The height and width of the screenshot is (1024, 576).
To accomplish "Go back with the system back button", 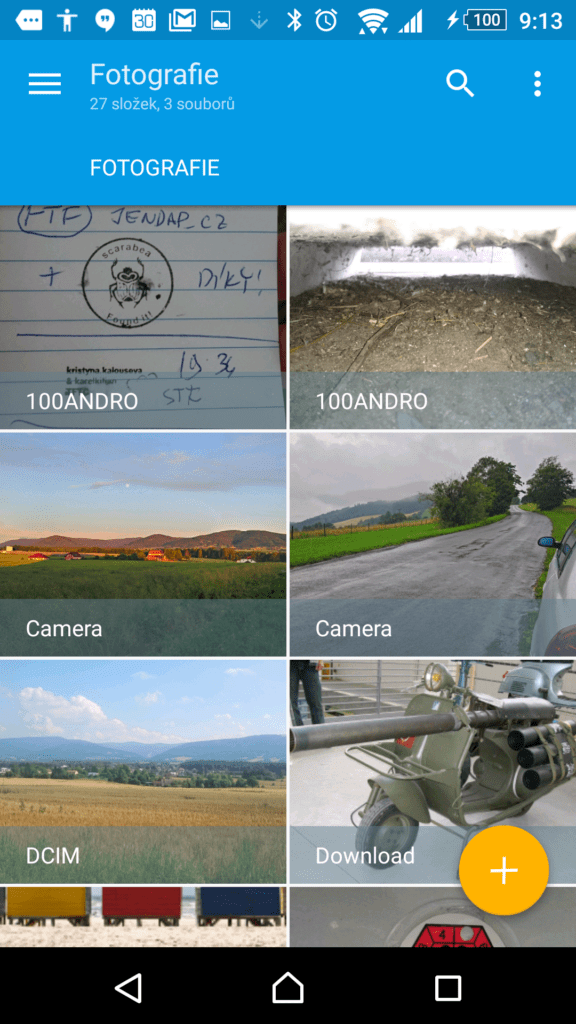I will click(x=129, y=987).
